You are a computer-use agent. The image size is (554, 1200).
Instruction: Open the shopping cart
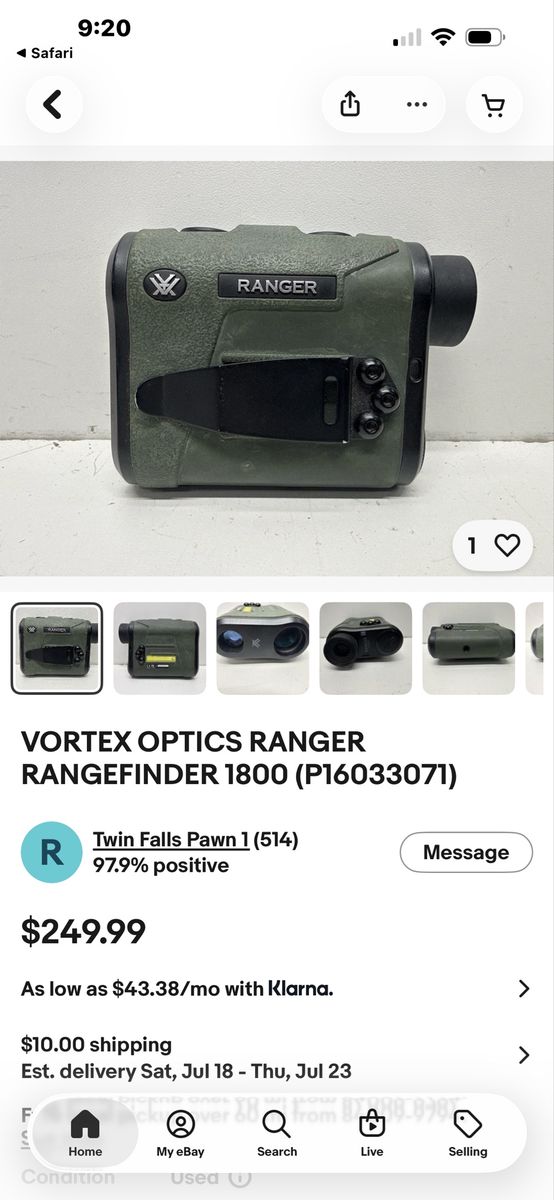pyautogui.click(x=494, y=104)
